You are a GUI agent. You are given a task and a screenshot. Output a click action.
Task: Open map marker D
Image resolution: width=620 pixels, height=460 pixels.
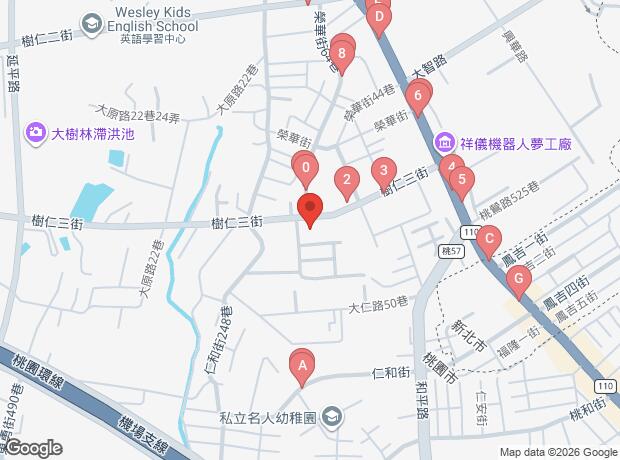[378, 16]
